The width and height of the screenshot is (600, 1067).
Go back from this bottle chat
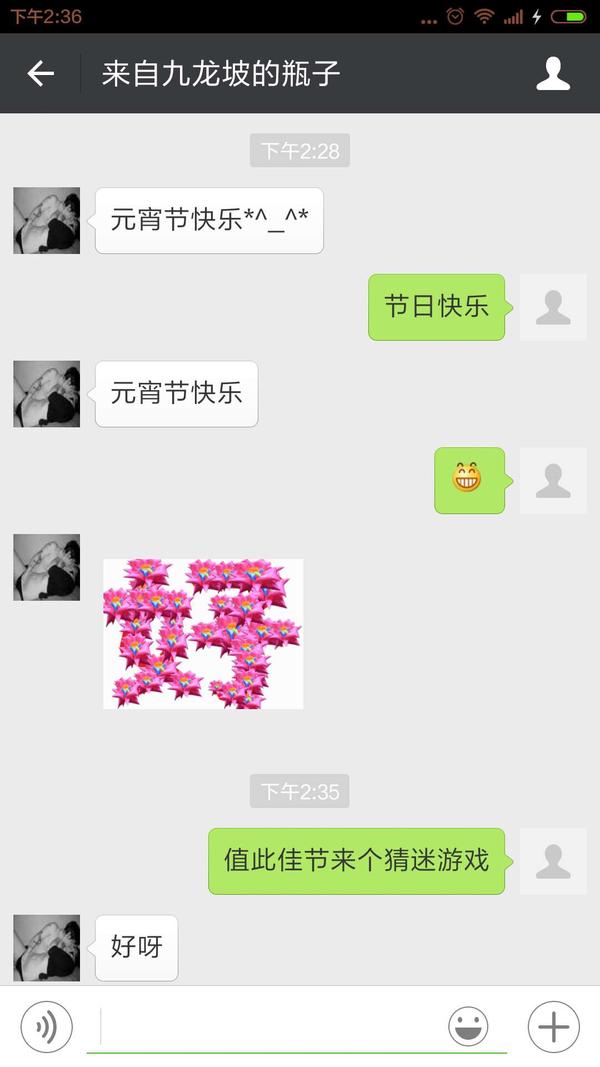tap(40, 73)
